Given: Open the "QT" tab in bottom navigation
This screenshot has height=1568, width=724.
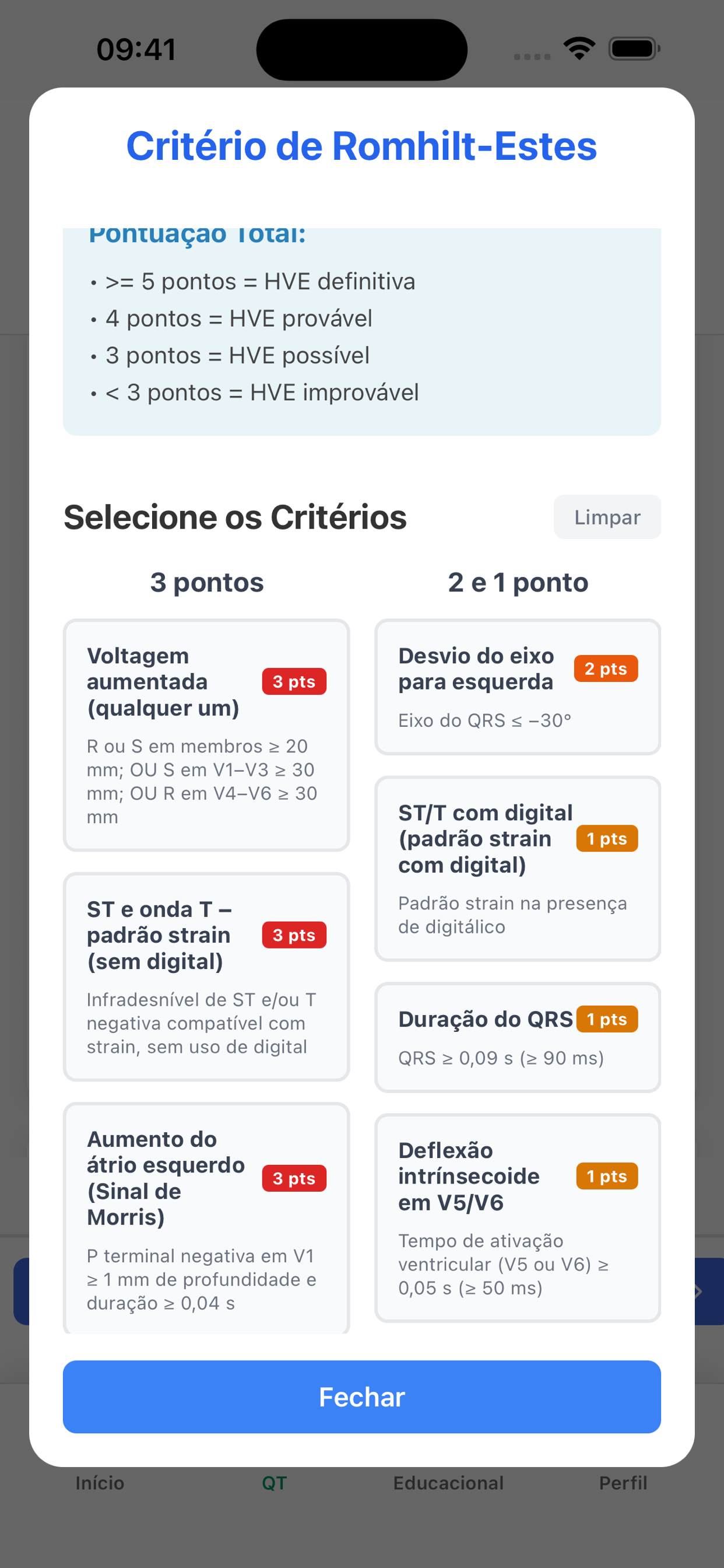Looking at the screenshot, I should 273,1483.
